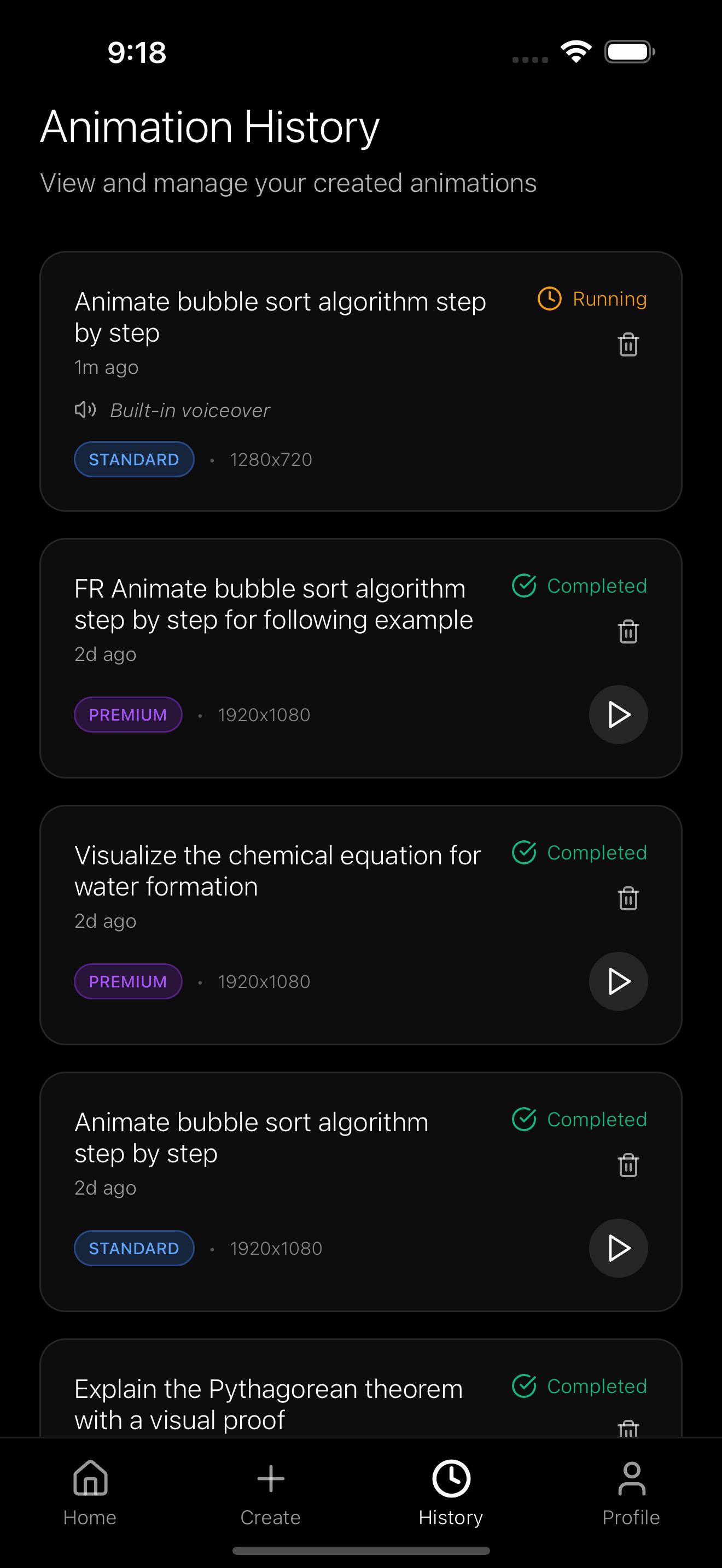Go to the Home tab
722x1568 pixels.
(x=90, y=1493)
